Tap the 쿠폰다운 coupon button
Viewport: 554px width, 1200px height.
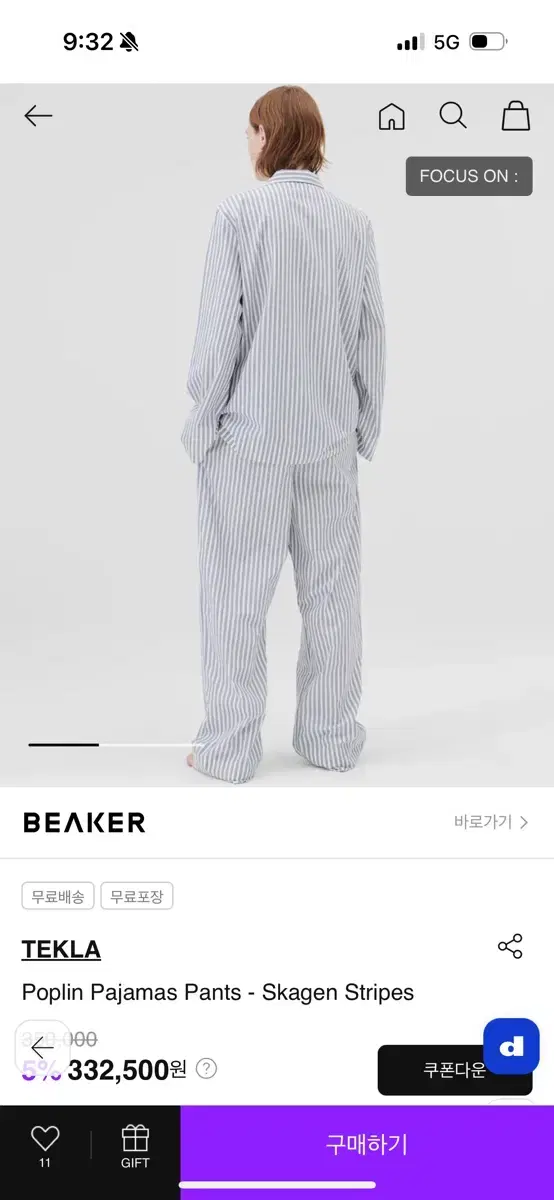(455, 1070)
